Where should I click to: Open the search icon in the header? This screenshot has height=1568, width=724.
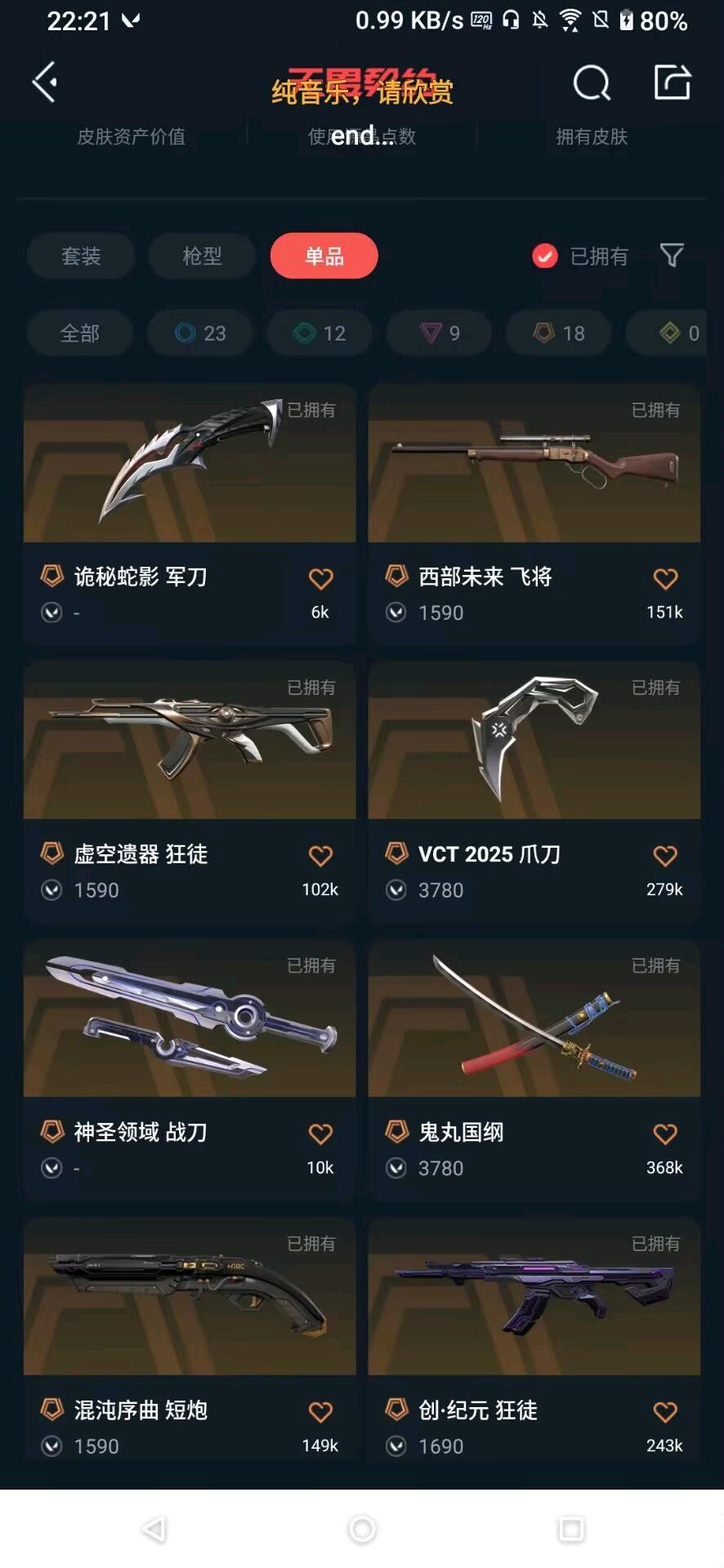click(592, 82)
